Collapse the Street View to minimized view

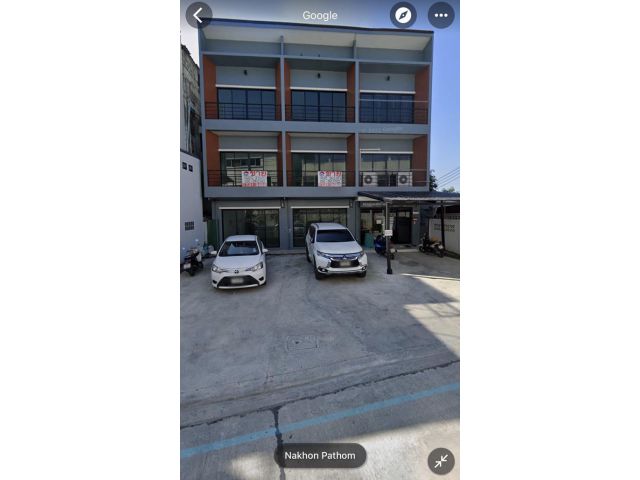(441, 461)
